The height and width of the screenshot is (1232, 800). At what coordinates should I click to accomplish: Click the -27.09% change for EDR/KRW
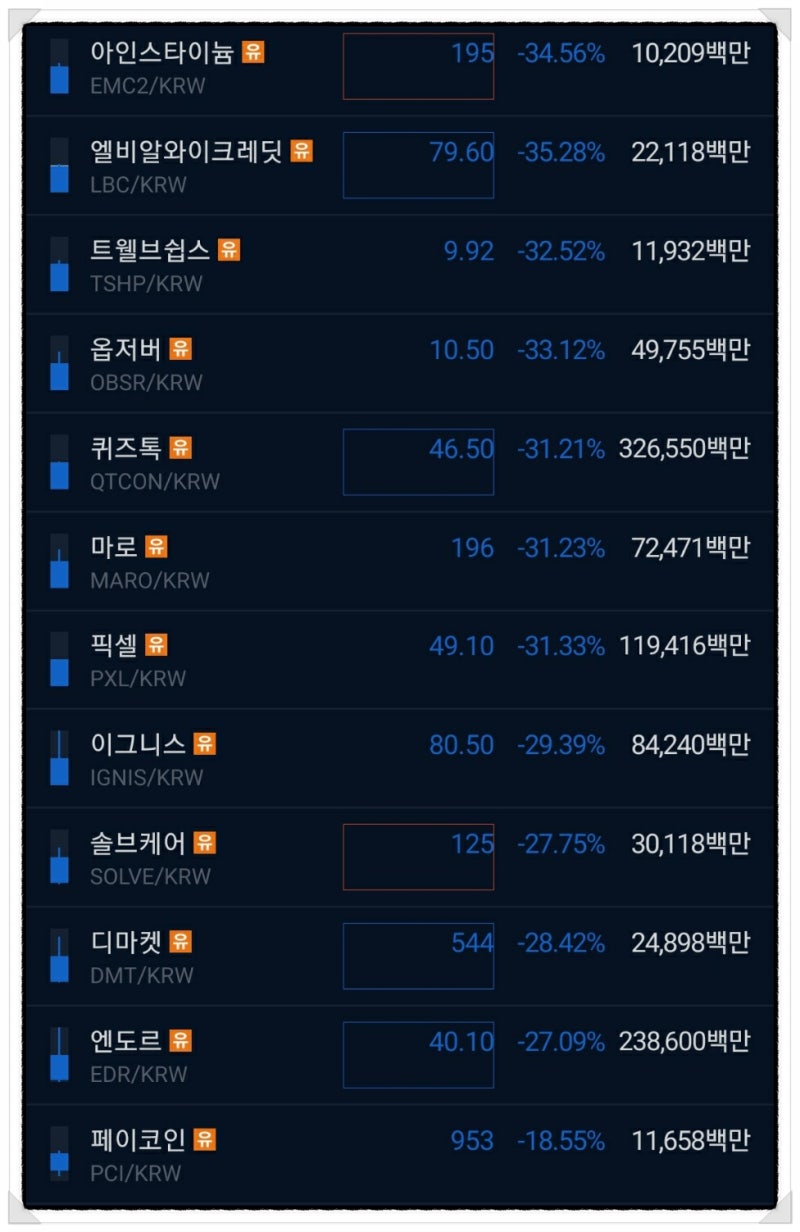[x=561, y=1042]
